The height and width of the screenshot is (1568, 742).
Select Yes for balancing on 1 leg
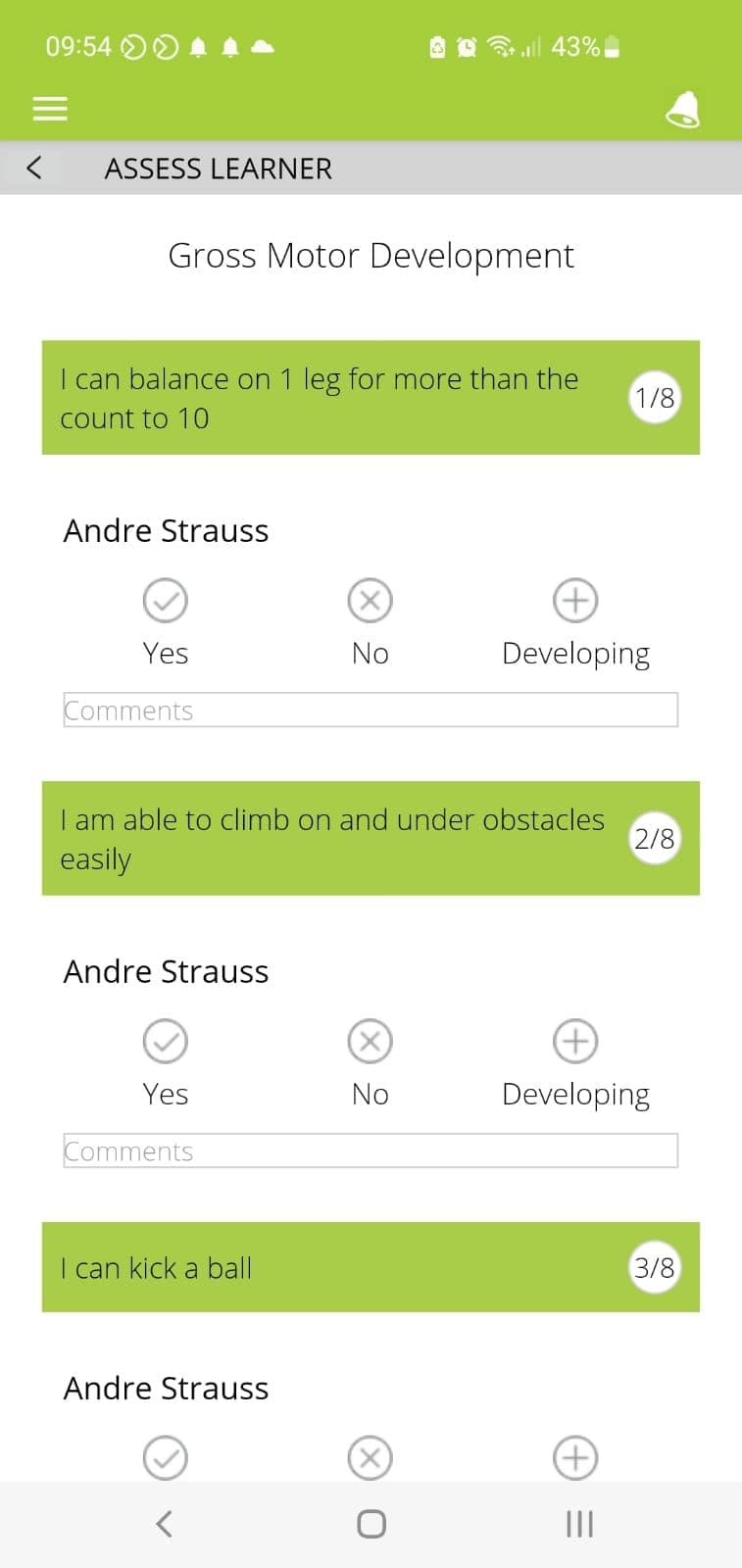pyautogui.click(x=166, y=601)
